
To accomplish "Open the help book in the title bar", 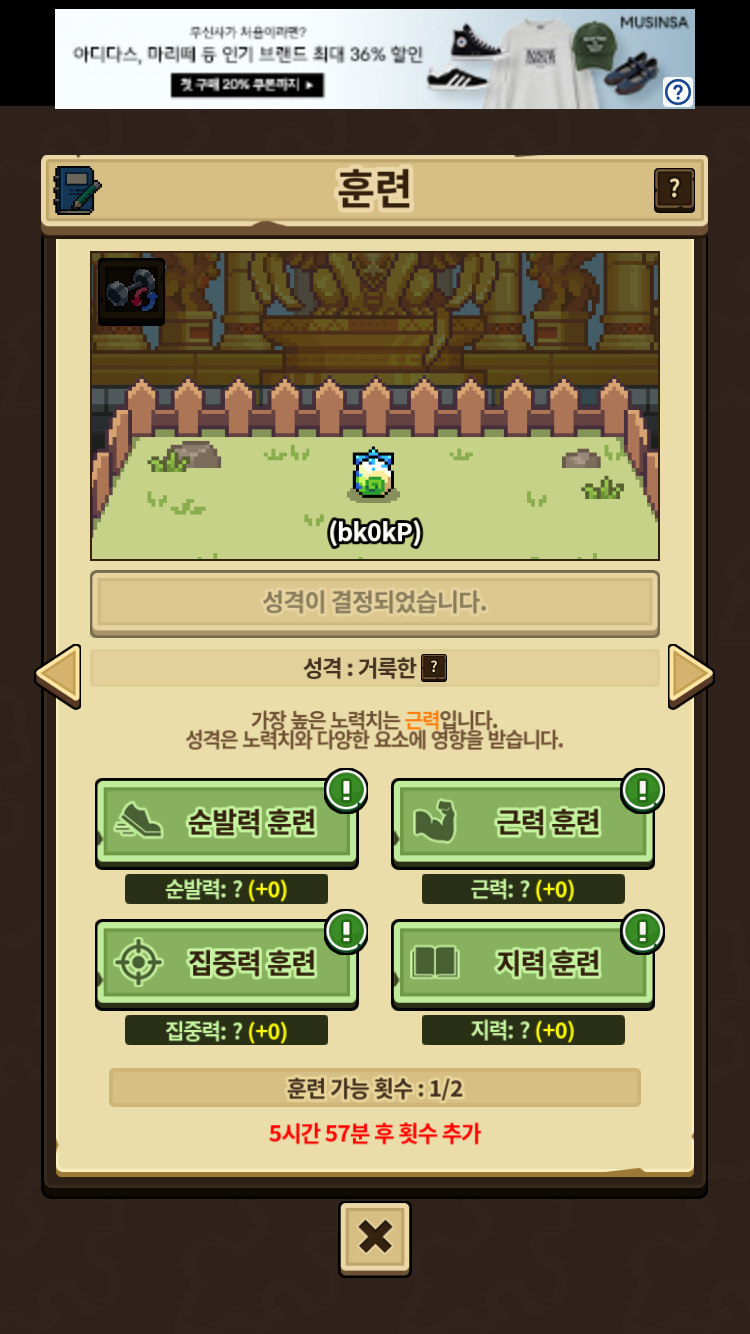I will tap(675, 189).
